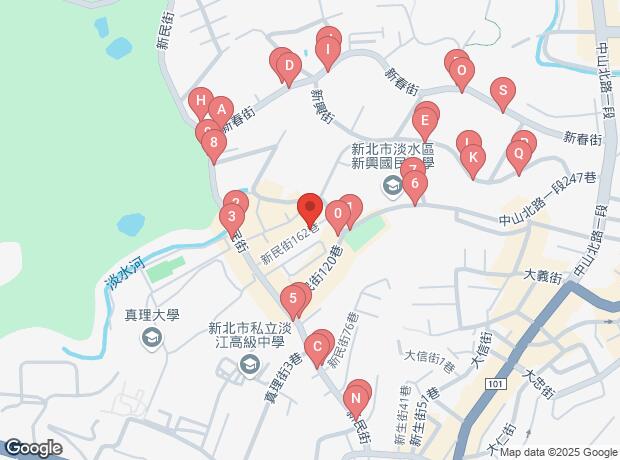
Task: Tap the dark red center location pin
Action: pos(309,209)
